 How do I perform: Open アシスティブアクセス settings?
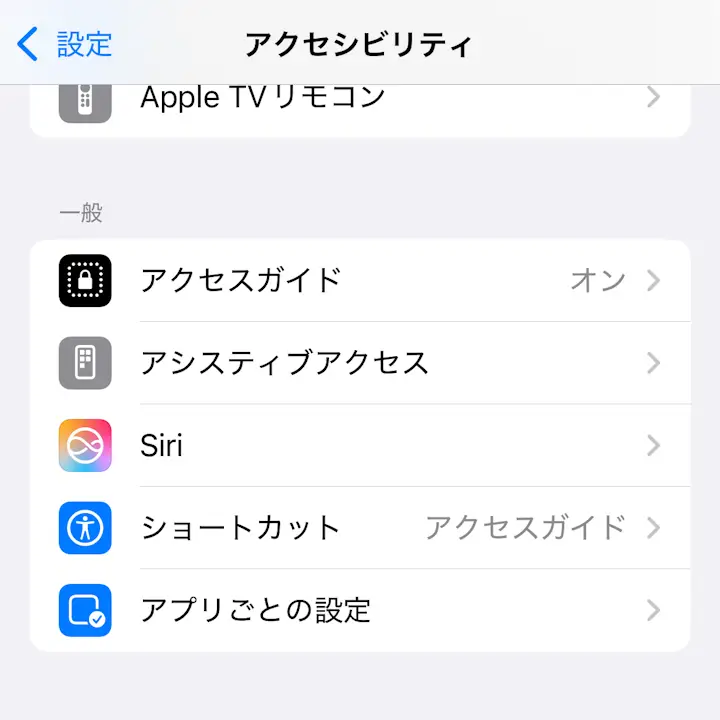[x=360, y=362]
